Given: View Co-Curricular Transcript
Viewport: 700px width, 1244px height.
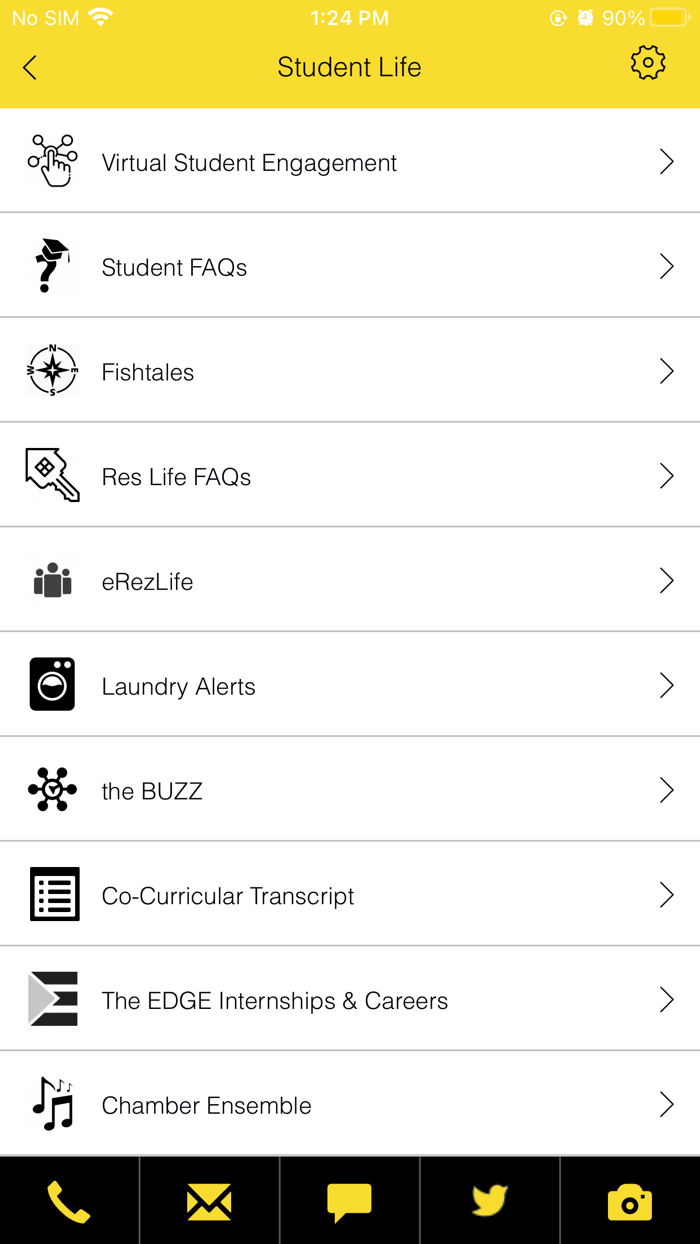Looking at the screenshot, I should [x=349, y=896].
